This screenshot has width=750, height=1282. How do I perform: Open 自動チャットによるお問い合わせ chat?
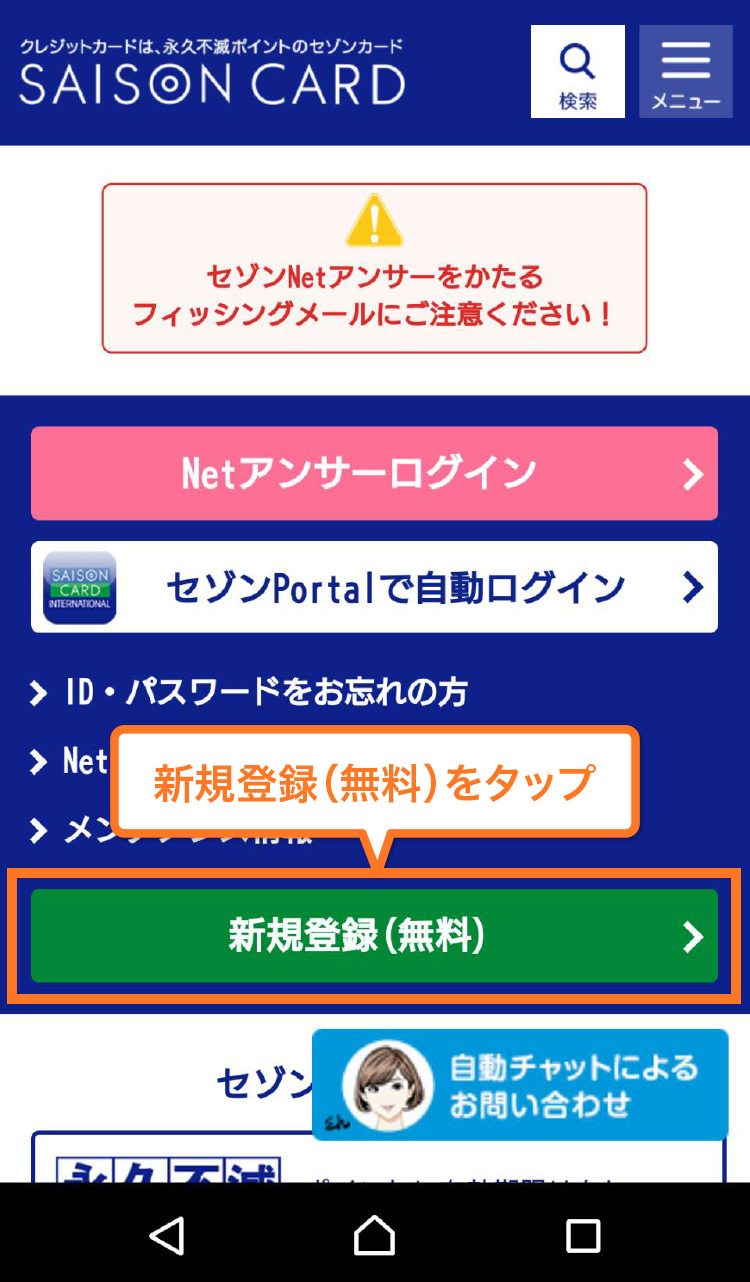pos(520,1085)
